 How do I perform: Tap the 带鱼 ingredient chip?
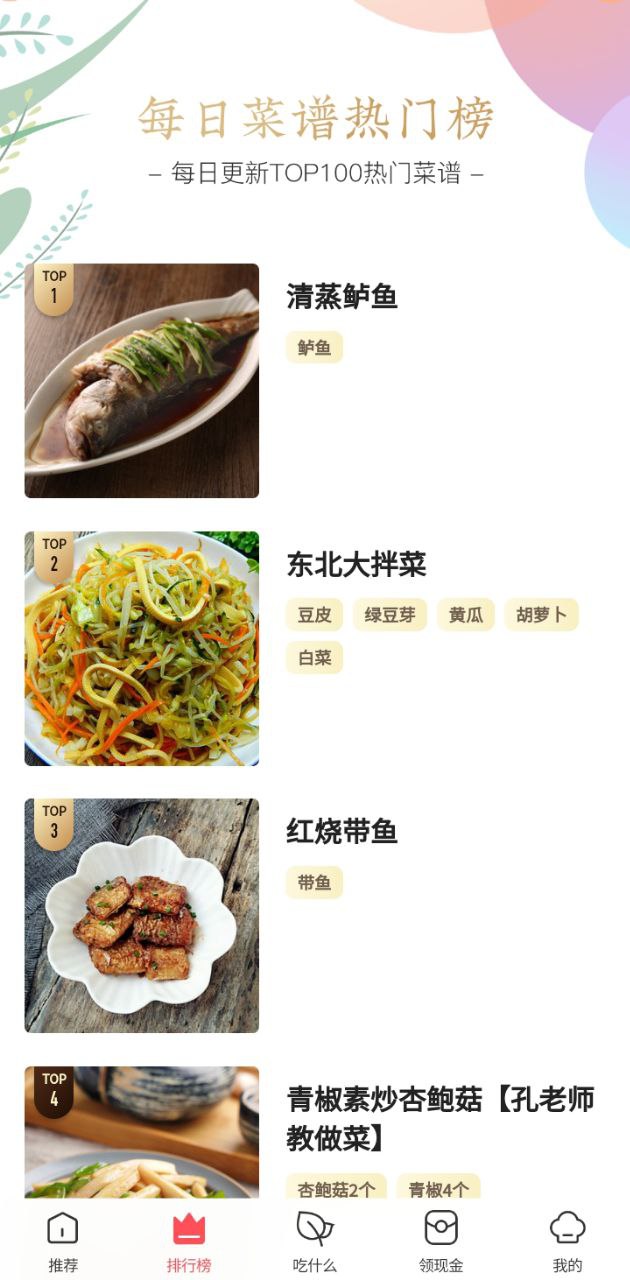pos(314,883)
